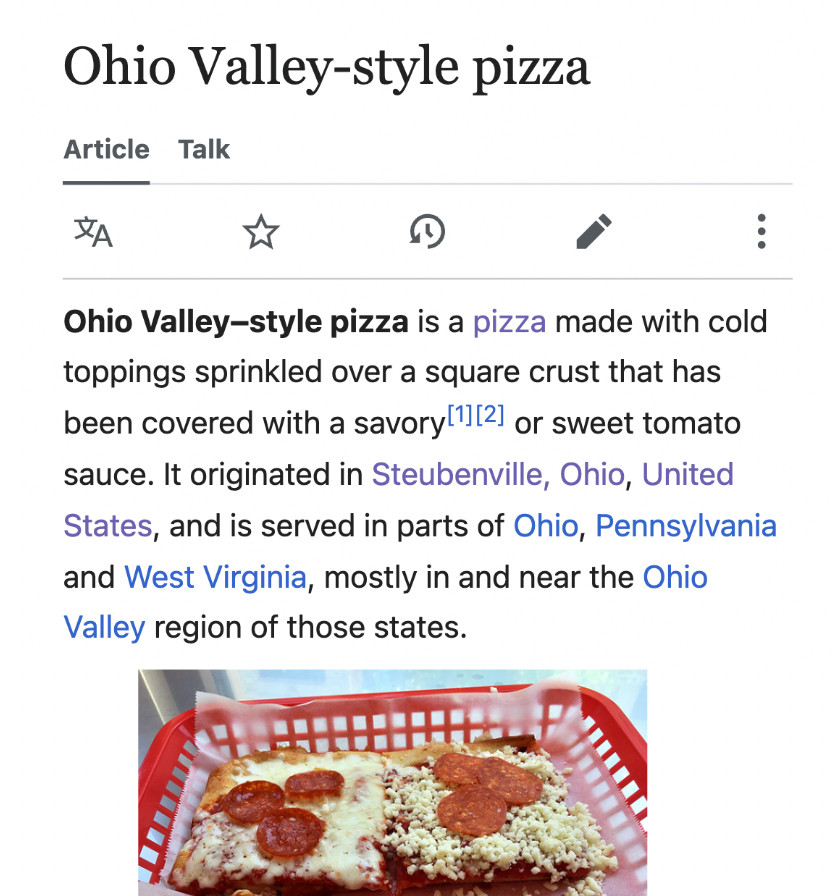Edit this article with the pencil

(x=594, y=232)
